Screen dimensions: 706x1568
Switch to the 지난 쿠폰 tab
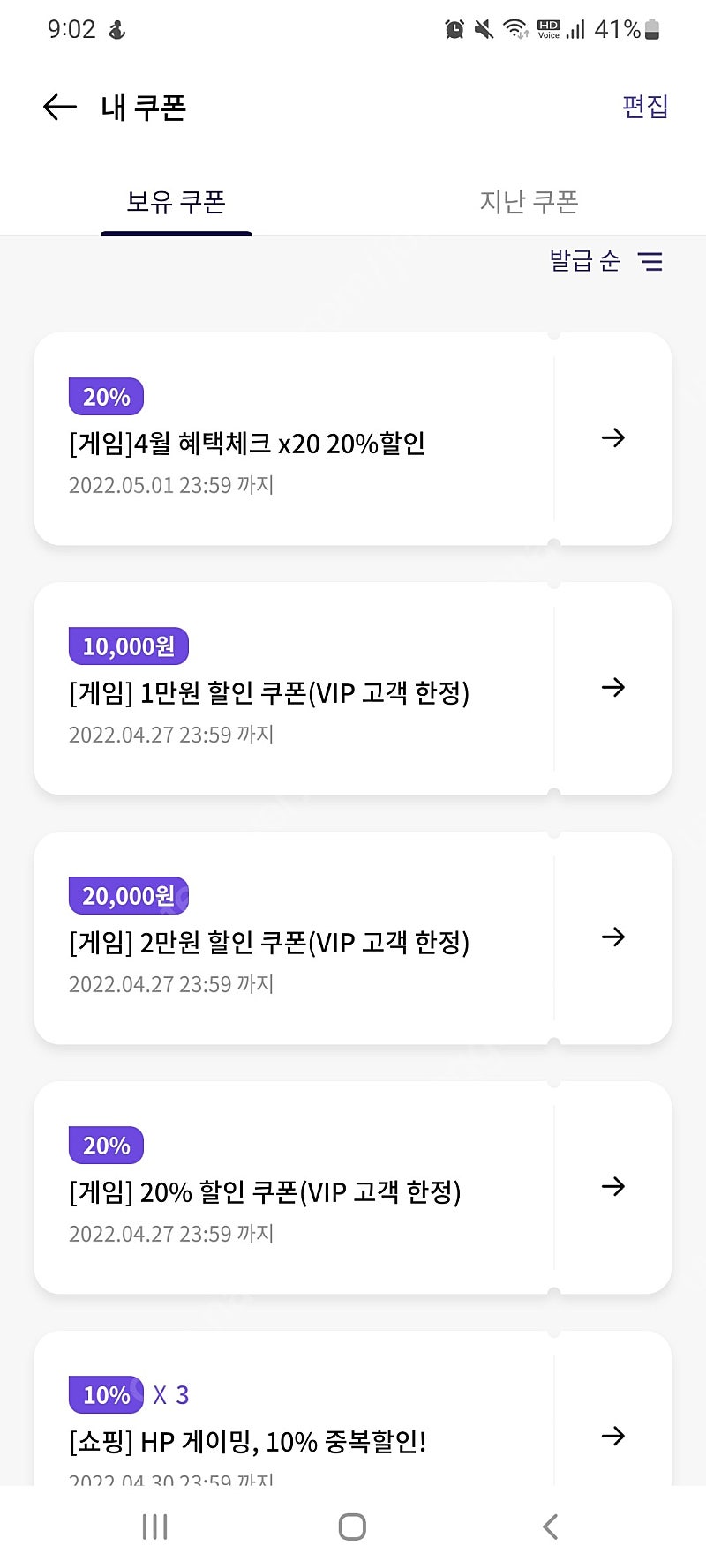[x=529, y=202]
